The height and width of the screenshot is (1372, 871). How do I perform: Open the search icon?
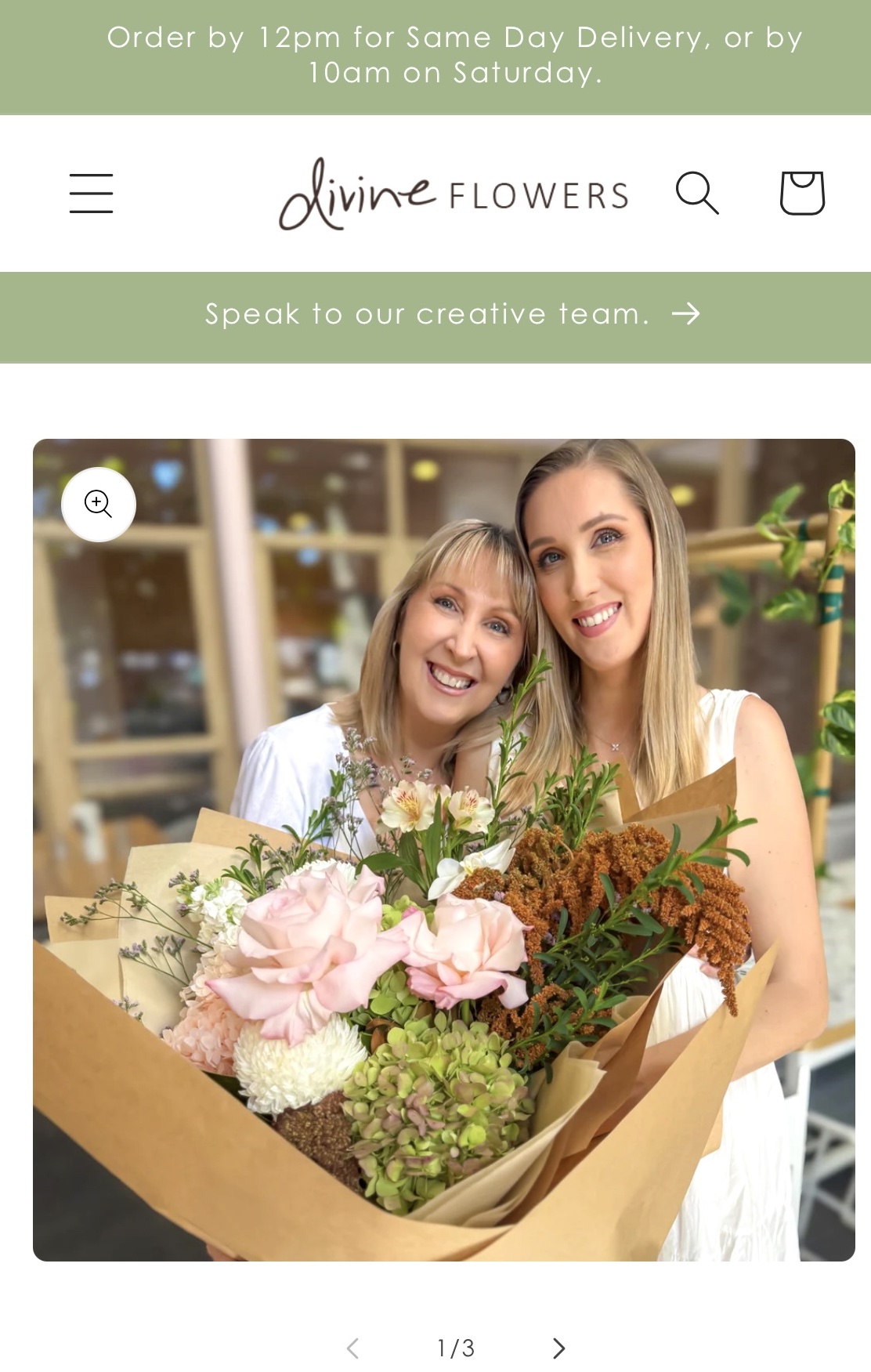(x=696, y=193)
